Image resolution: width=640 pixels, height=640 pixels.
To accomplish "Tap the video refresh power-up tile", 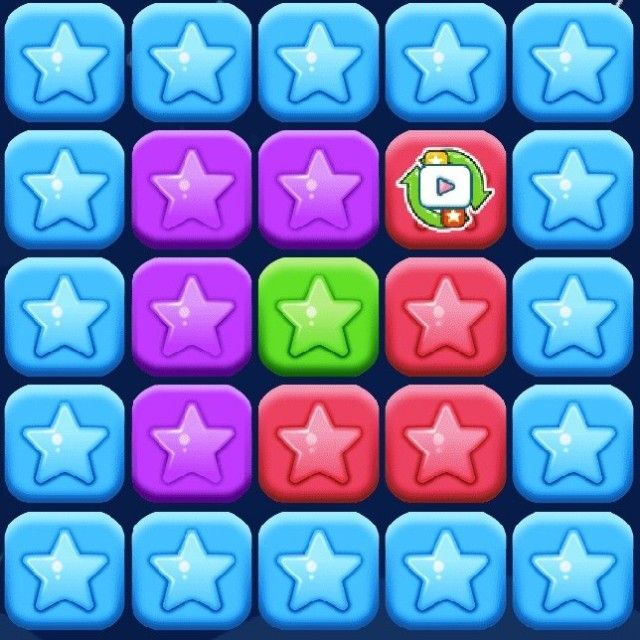I will 444,187.
